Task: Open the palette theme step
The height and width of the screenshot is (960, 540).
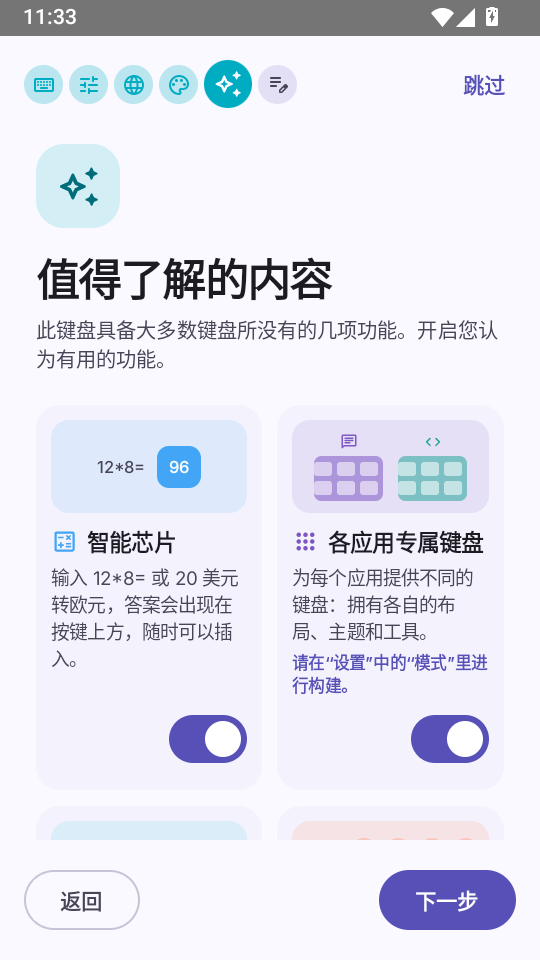Action: pyautogui.click(x=179, y=84)
